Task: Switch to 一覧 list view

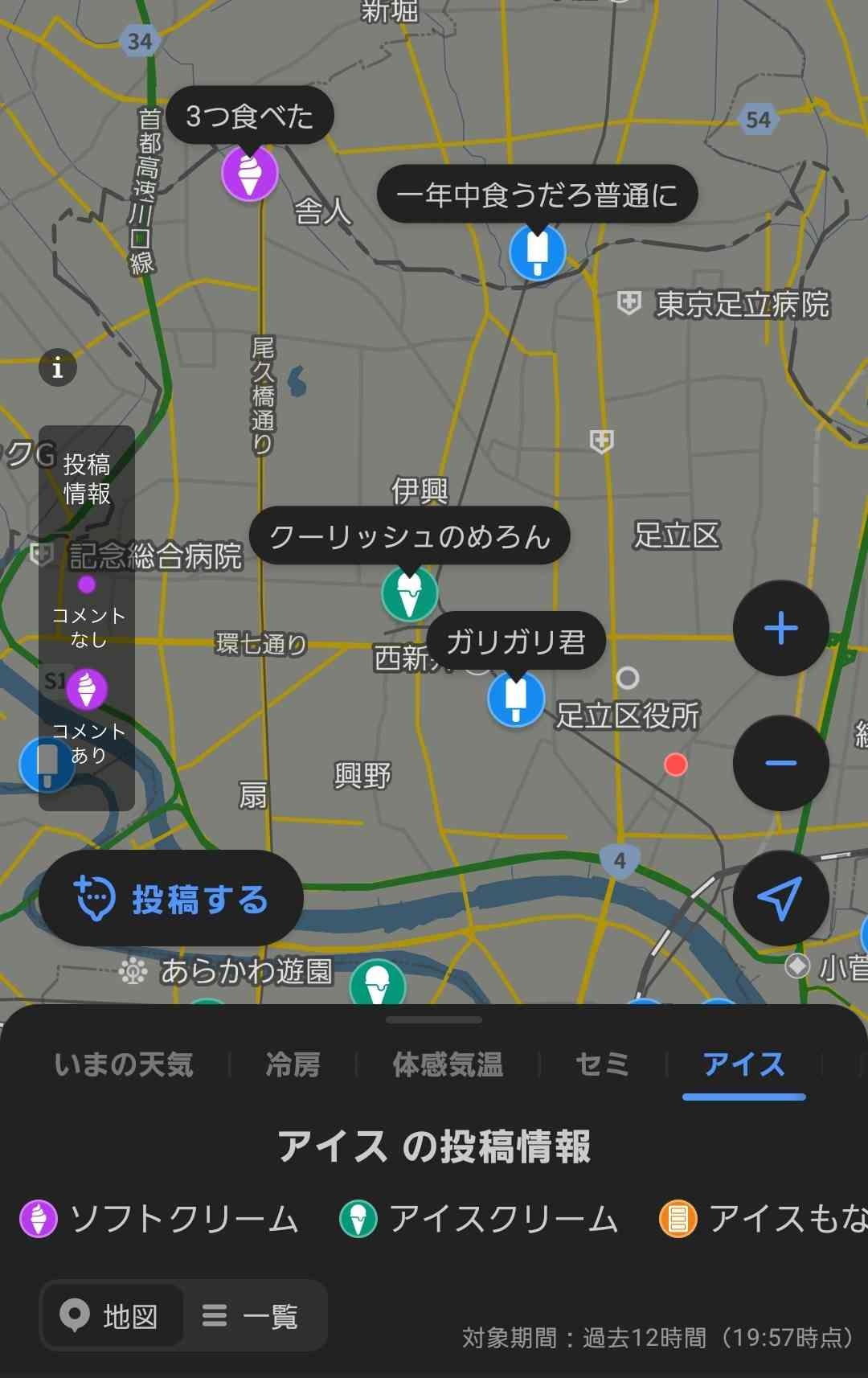Action: pos(252,1316)
